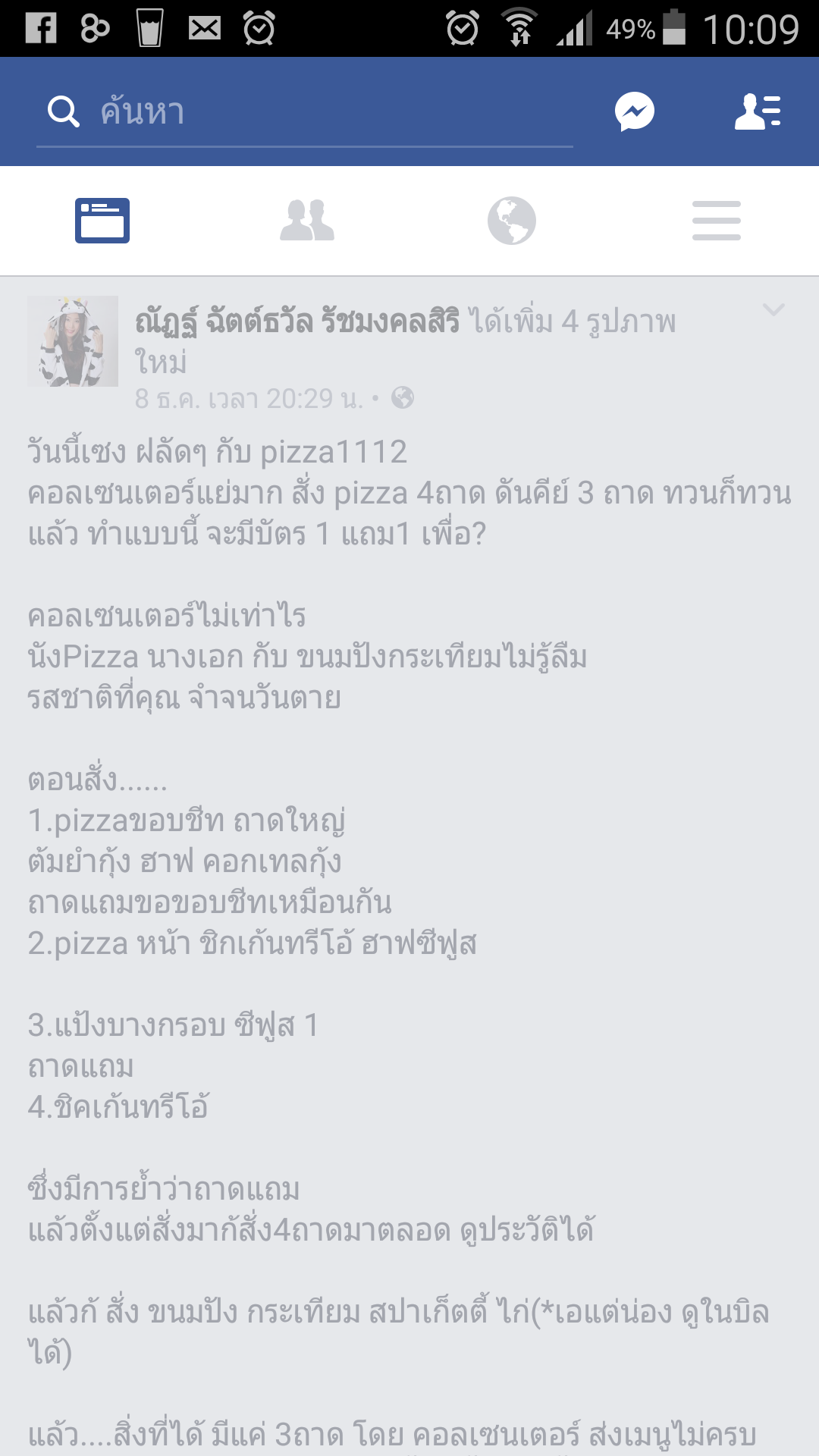Open the poster's profile picture

pos(73,341)
